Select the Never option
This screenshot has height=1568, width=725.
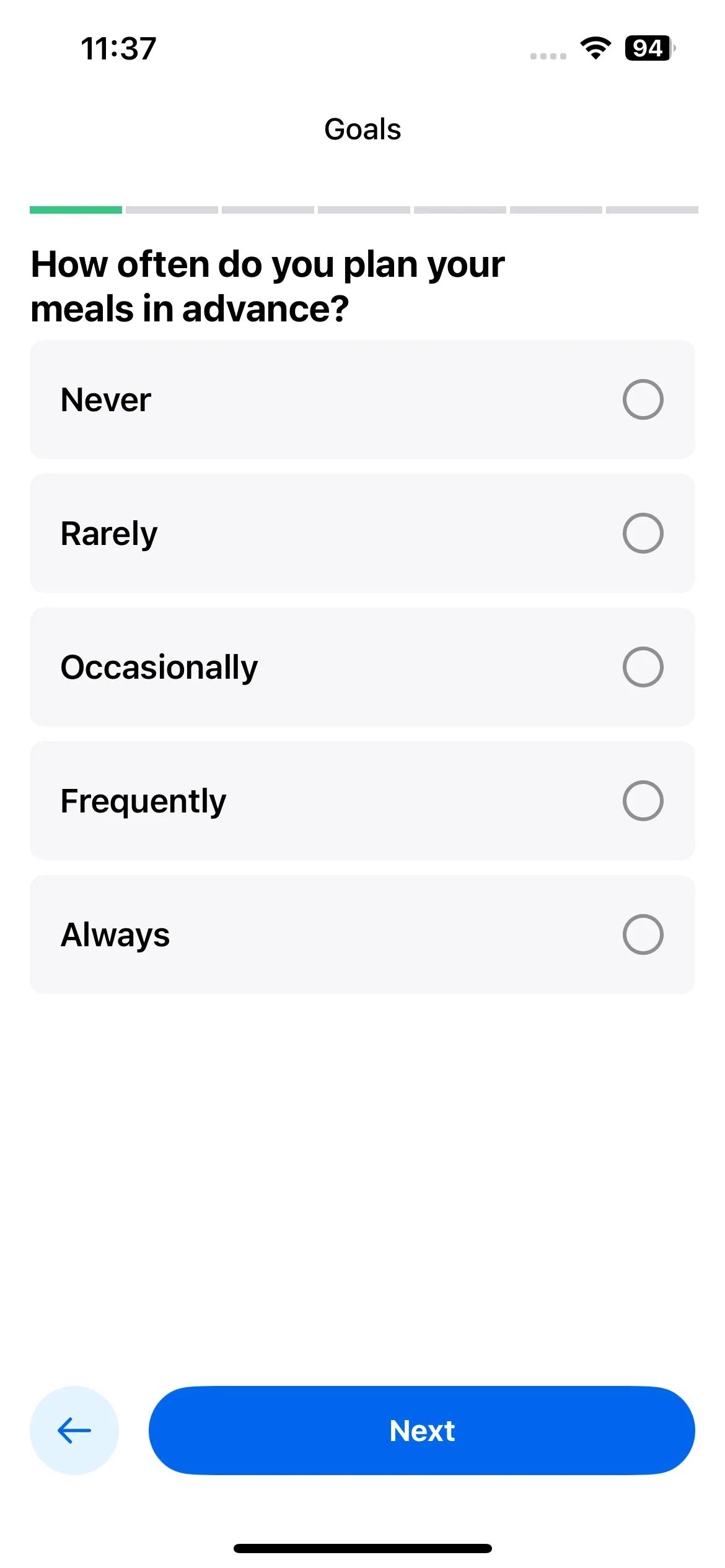[362, 399]
